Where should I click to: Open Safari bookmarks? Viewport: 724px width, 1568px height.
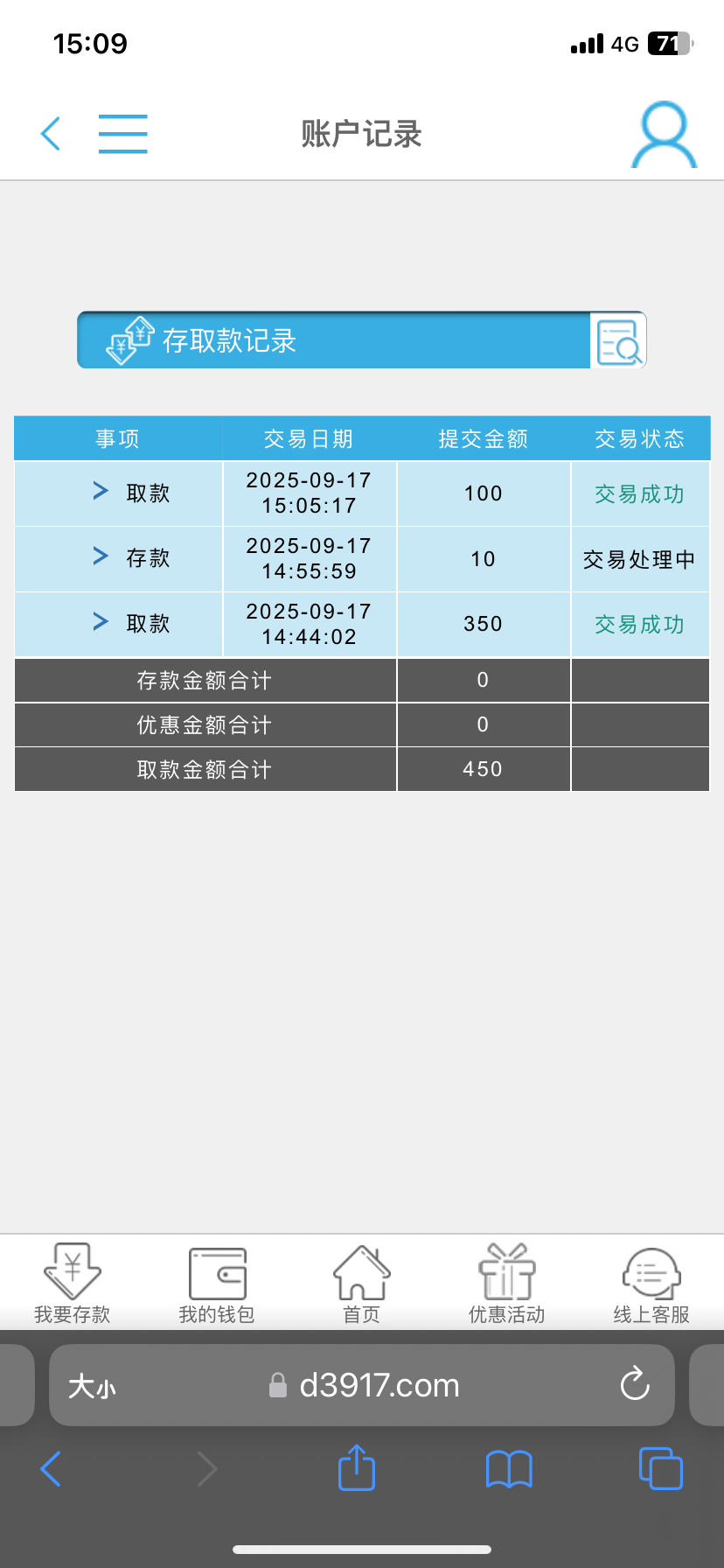(x=509, y=1468)
